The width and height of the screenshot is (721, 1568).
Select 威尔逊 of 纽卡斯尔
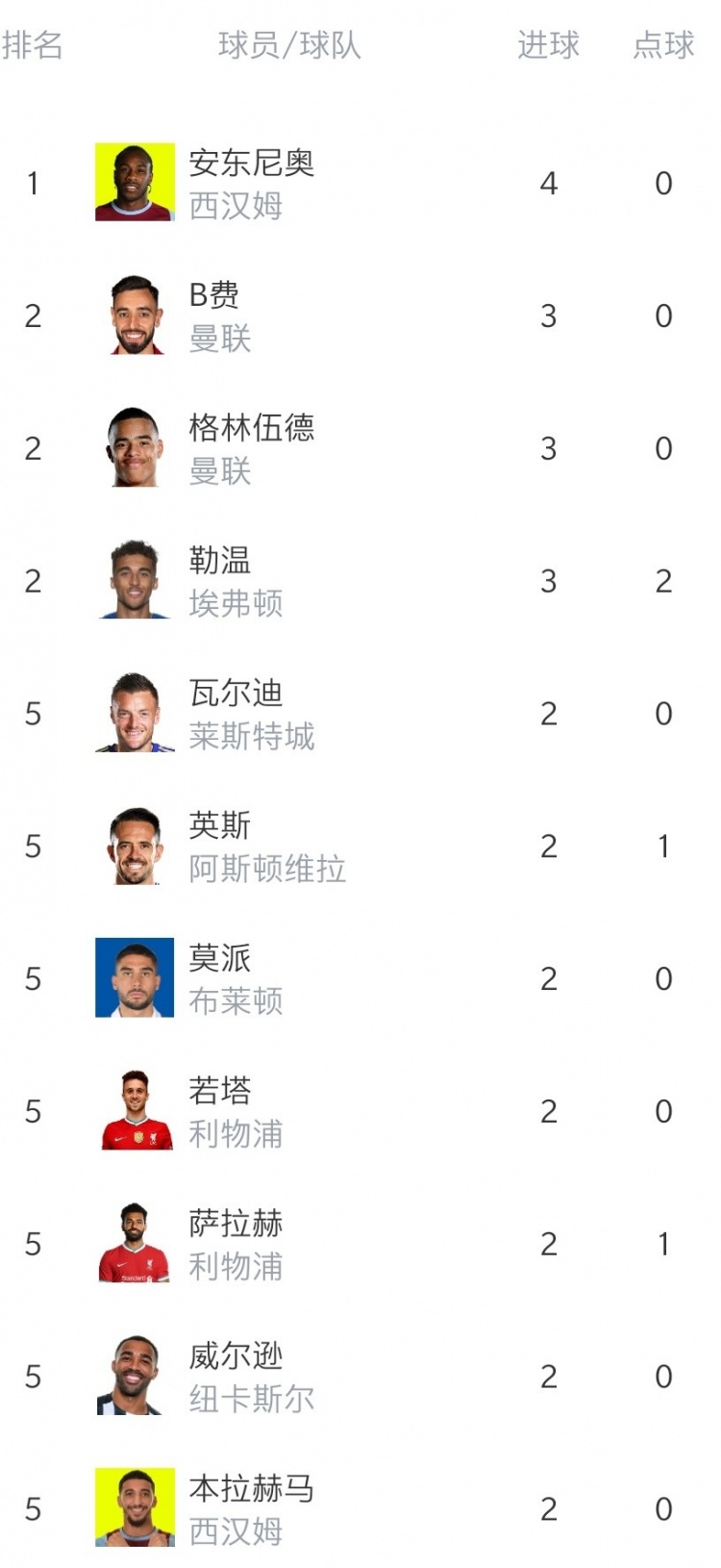pyautogui.click(x=360, y=1378)
